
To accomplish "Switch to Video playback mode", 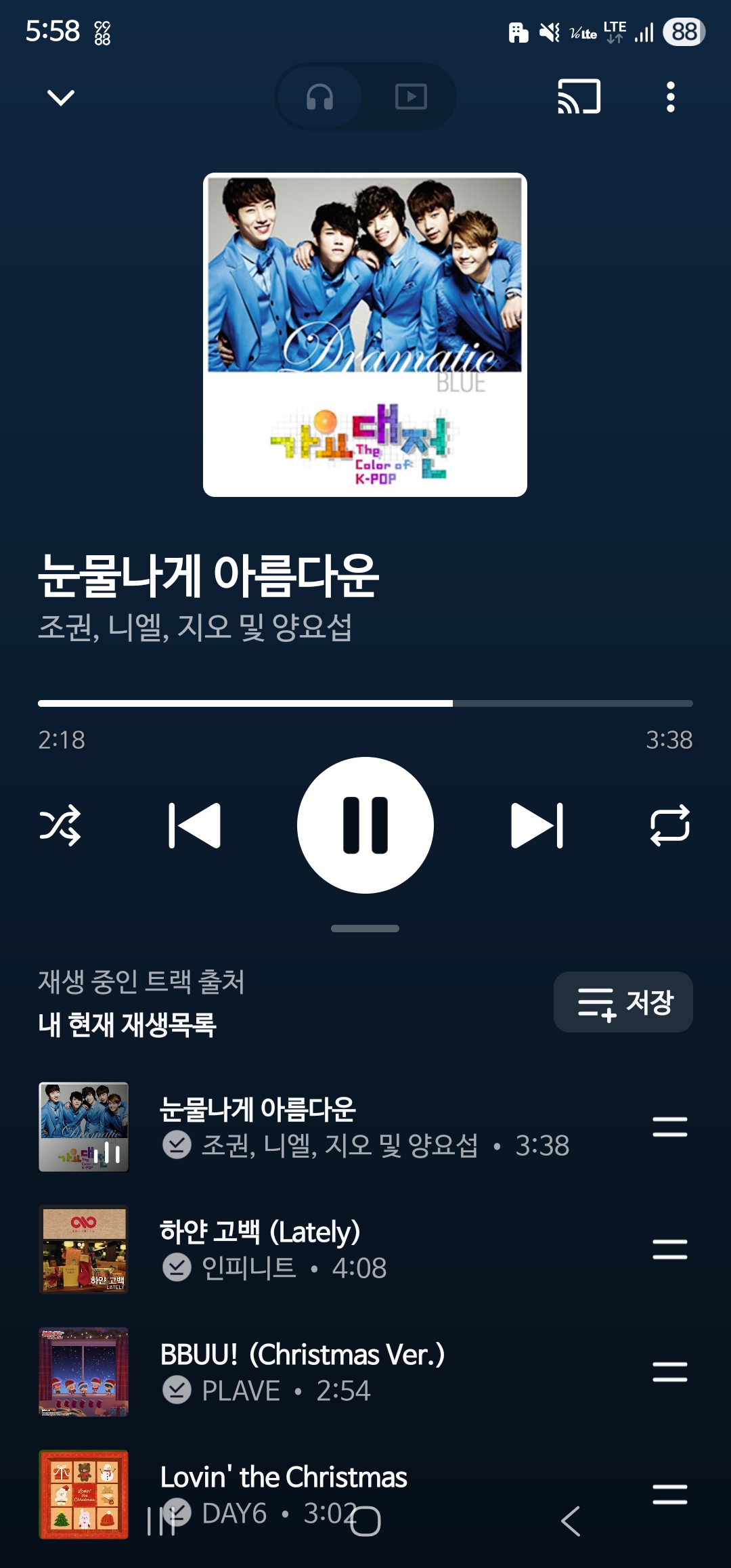I will coord(411,97).
